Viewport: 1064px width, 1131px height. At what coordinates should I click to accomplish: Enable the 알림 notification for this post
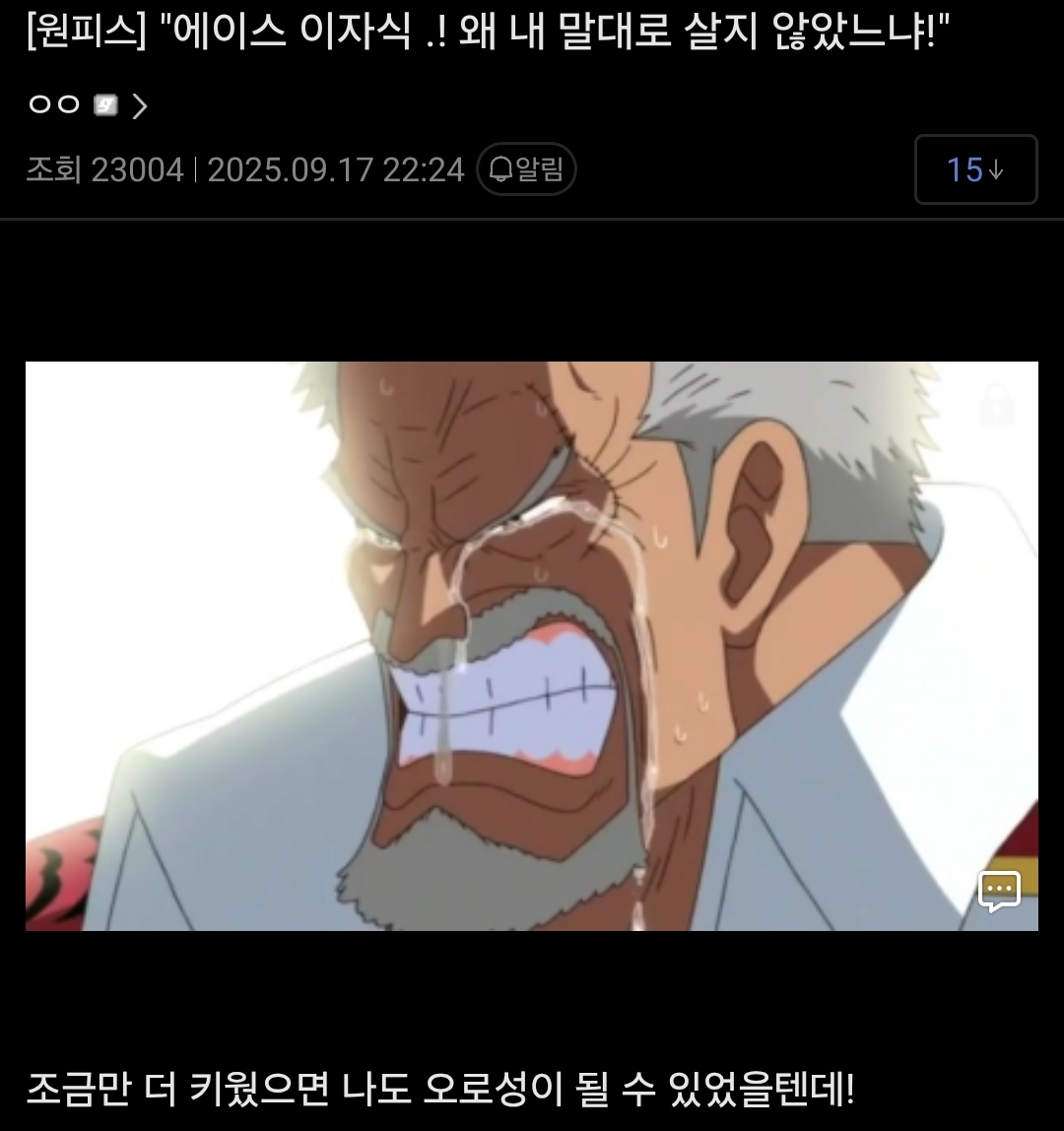click(526, 169)
